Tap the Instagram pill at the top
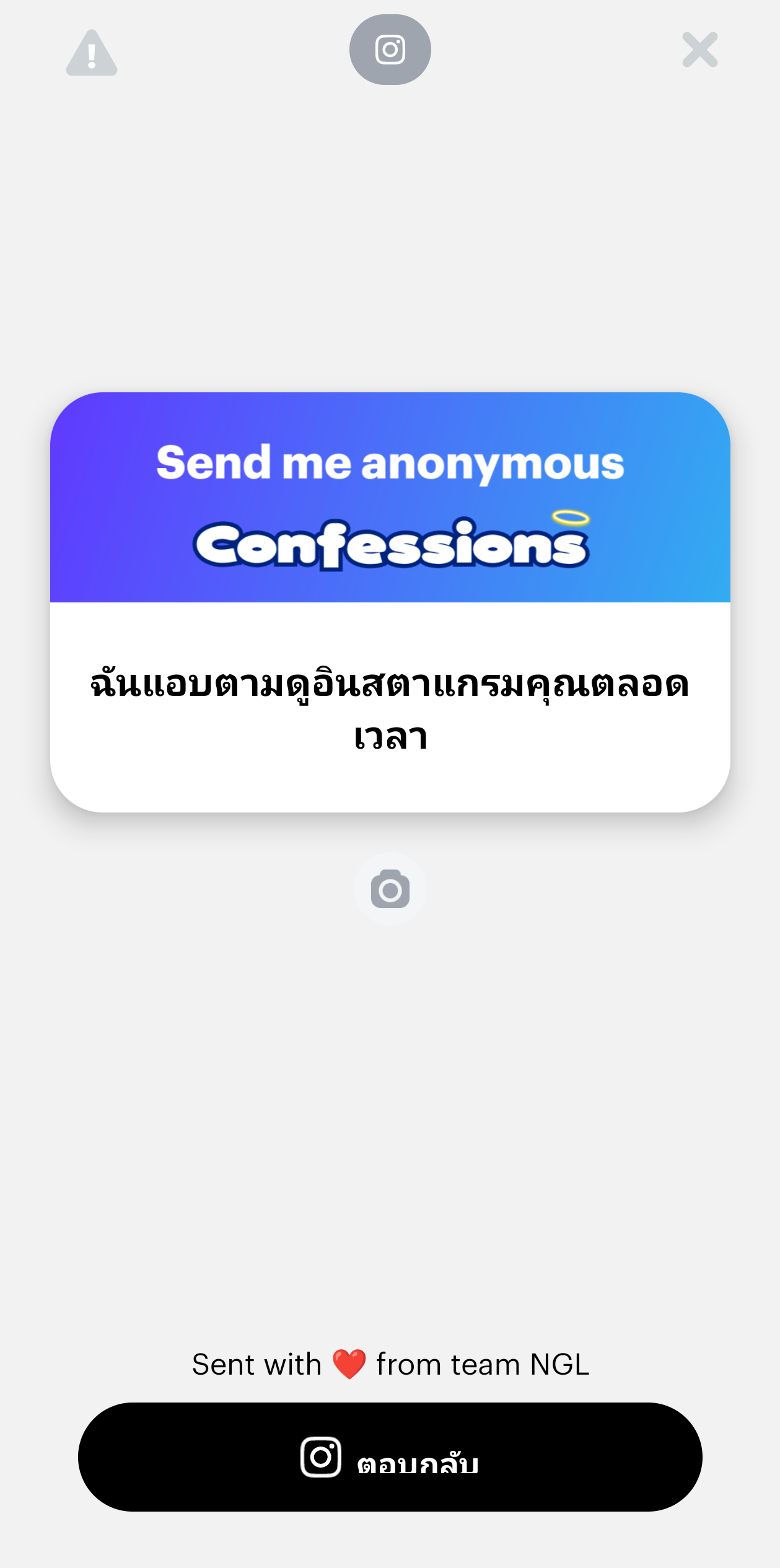 (390, 50)
